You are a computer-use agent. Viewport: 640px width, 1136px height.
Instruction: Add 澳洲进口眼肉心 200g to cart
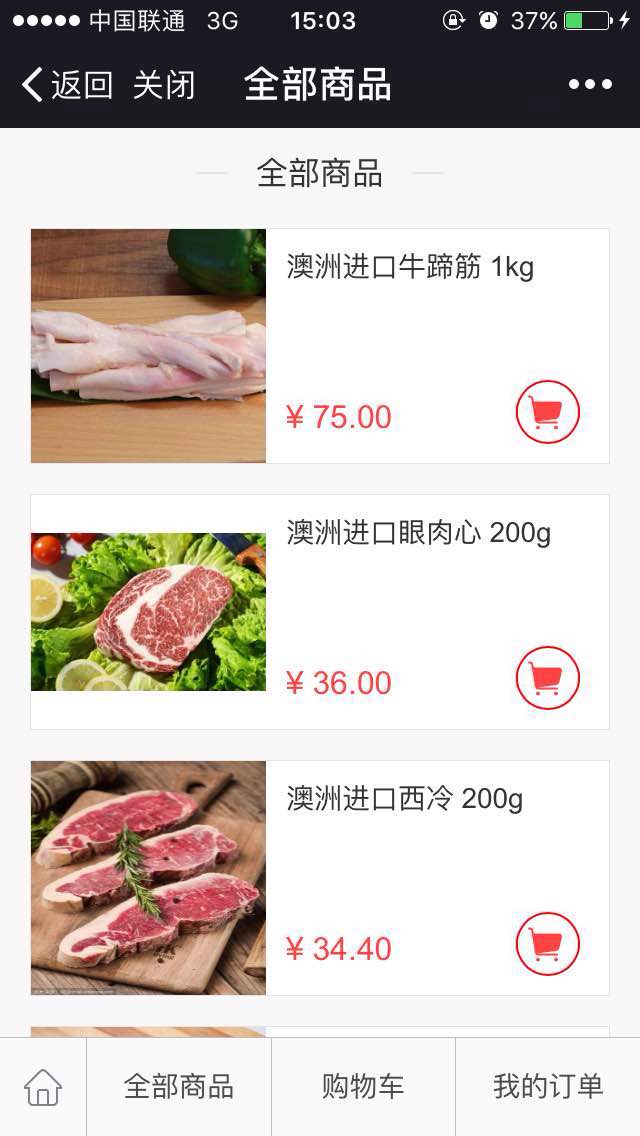(547, 678)
